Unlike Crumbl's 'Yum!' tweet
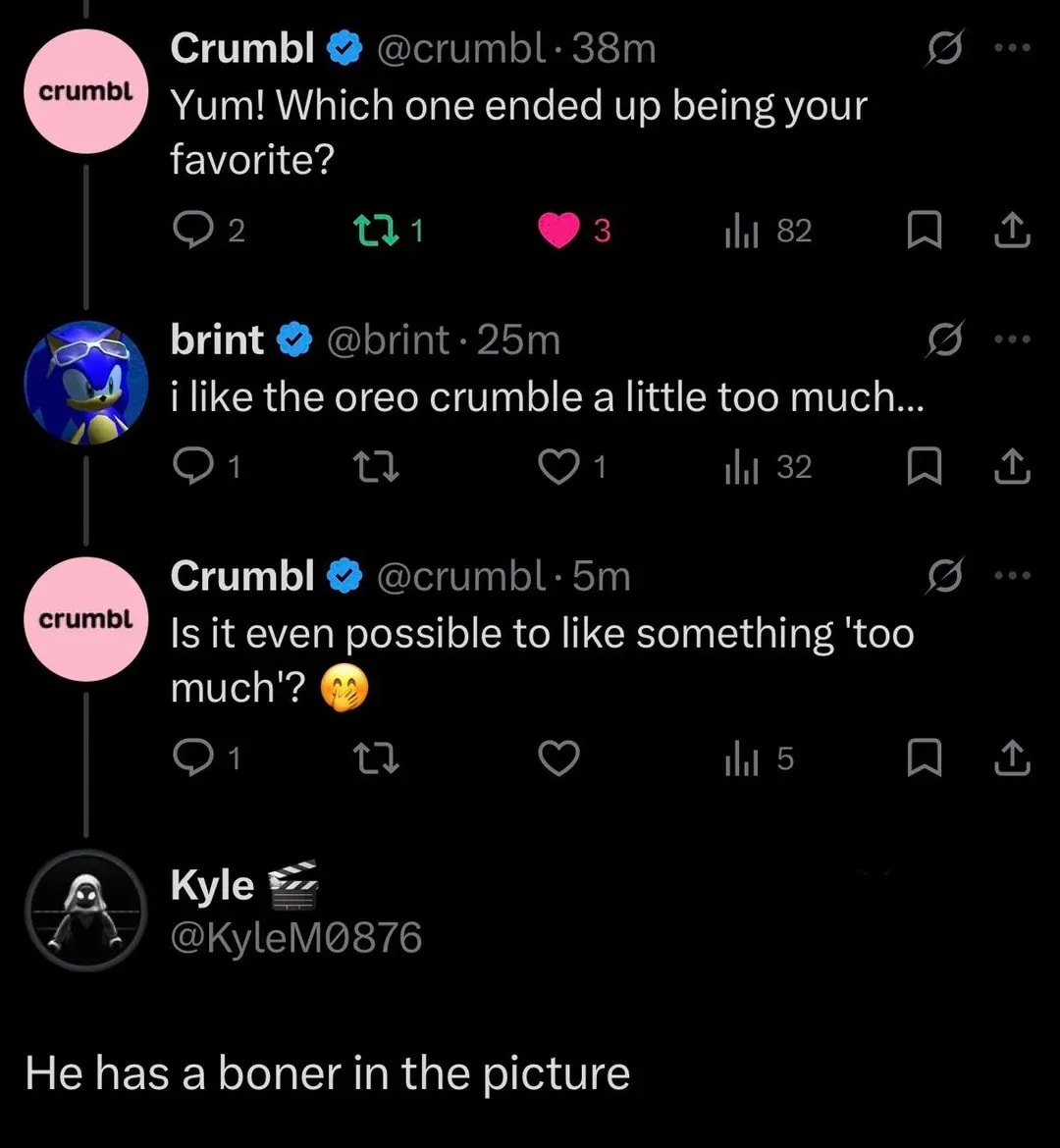 [558, 231]
